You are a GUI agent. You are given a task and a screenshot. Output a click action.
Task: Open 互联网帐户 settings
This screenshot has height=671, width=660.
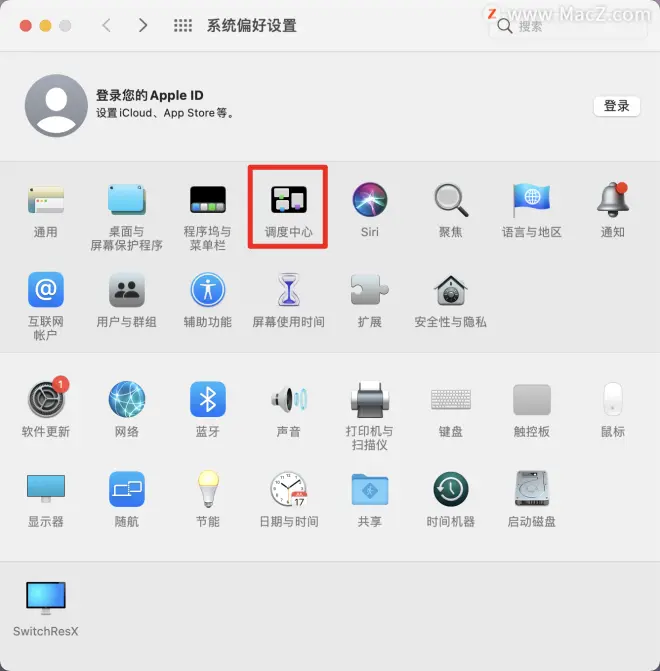pos(46,291)
